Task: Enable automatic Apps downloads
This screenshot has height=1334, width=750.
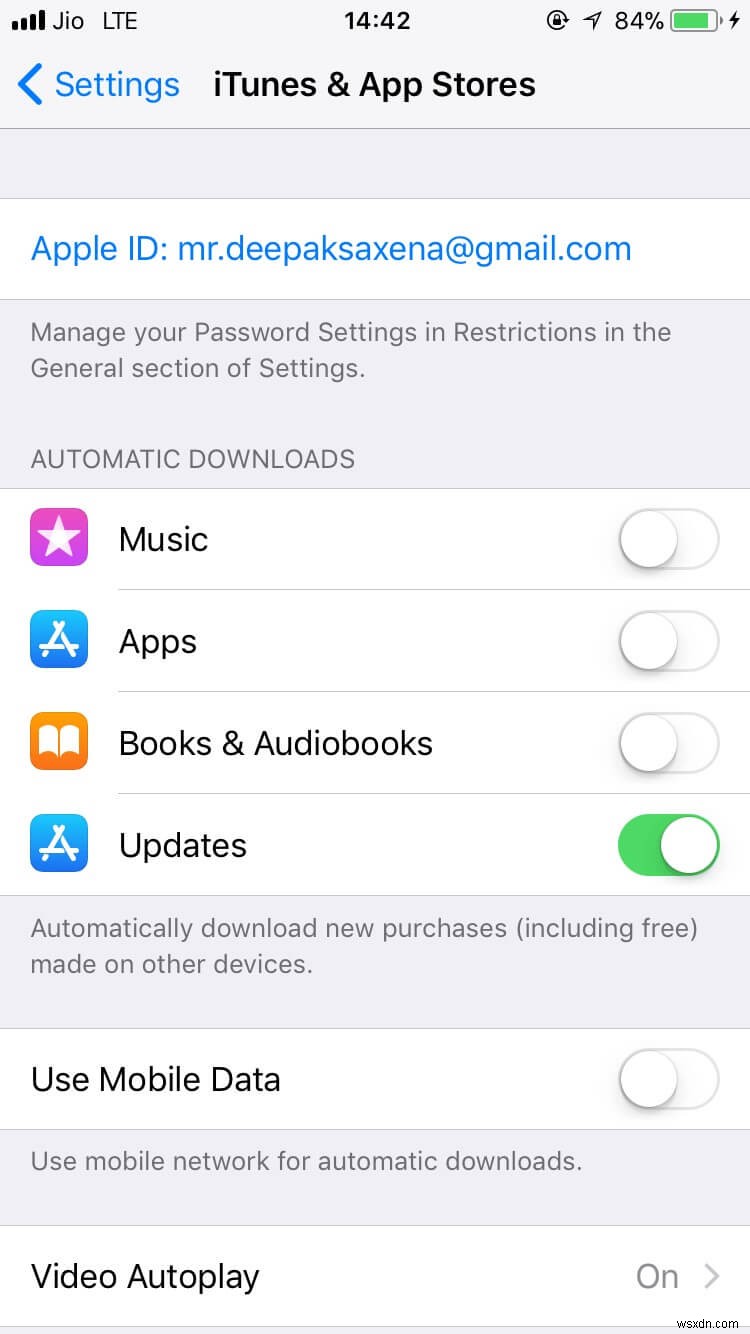Action: pyautogui.click(x=668, y=640)
